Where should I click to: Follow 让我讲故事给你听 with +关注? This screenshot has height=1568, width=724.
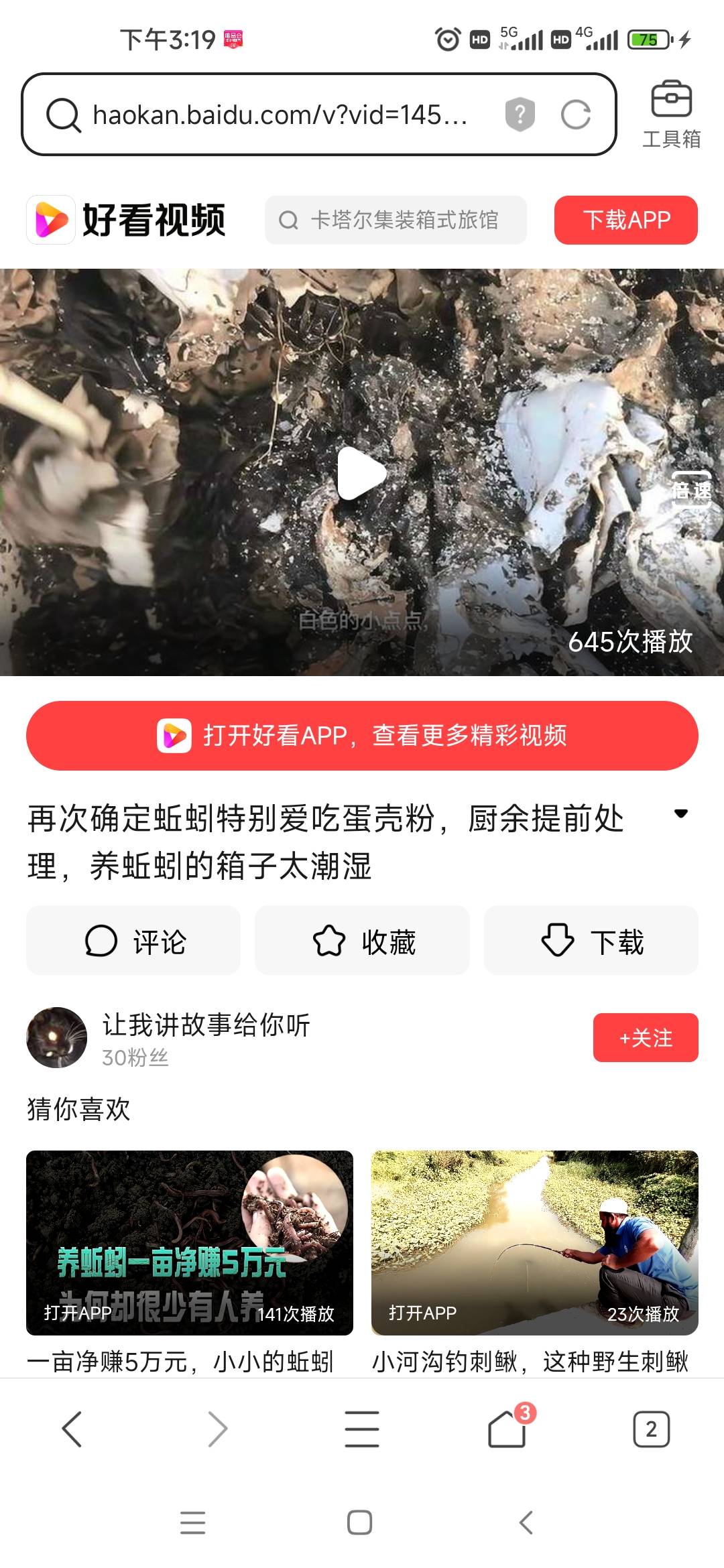(x=646, y=1038)
